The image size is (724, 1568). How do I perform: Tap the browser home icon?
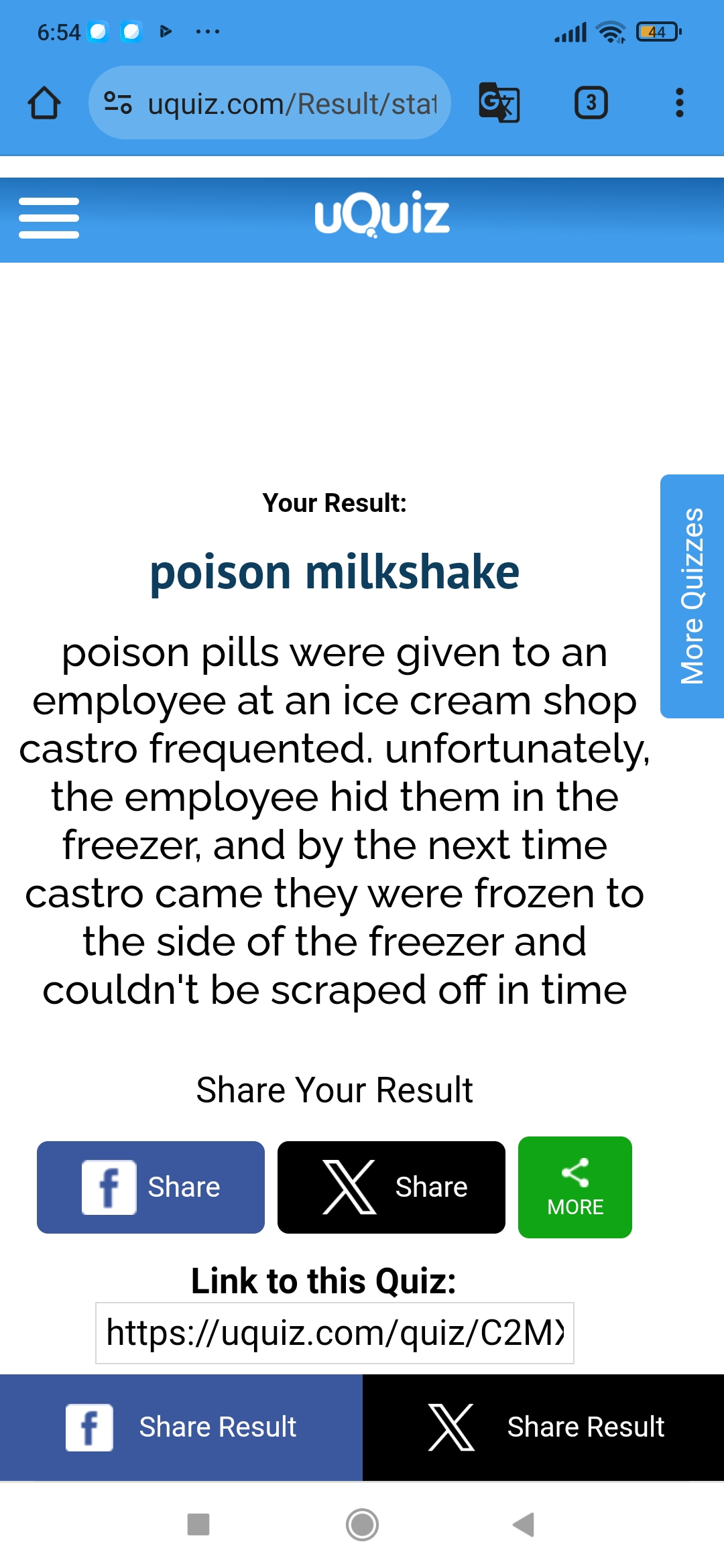click(x=44, y=103)
